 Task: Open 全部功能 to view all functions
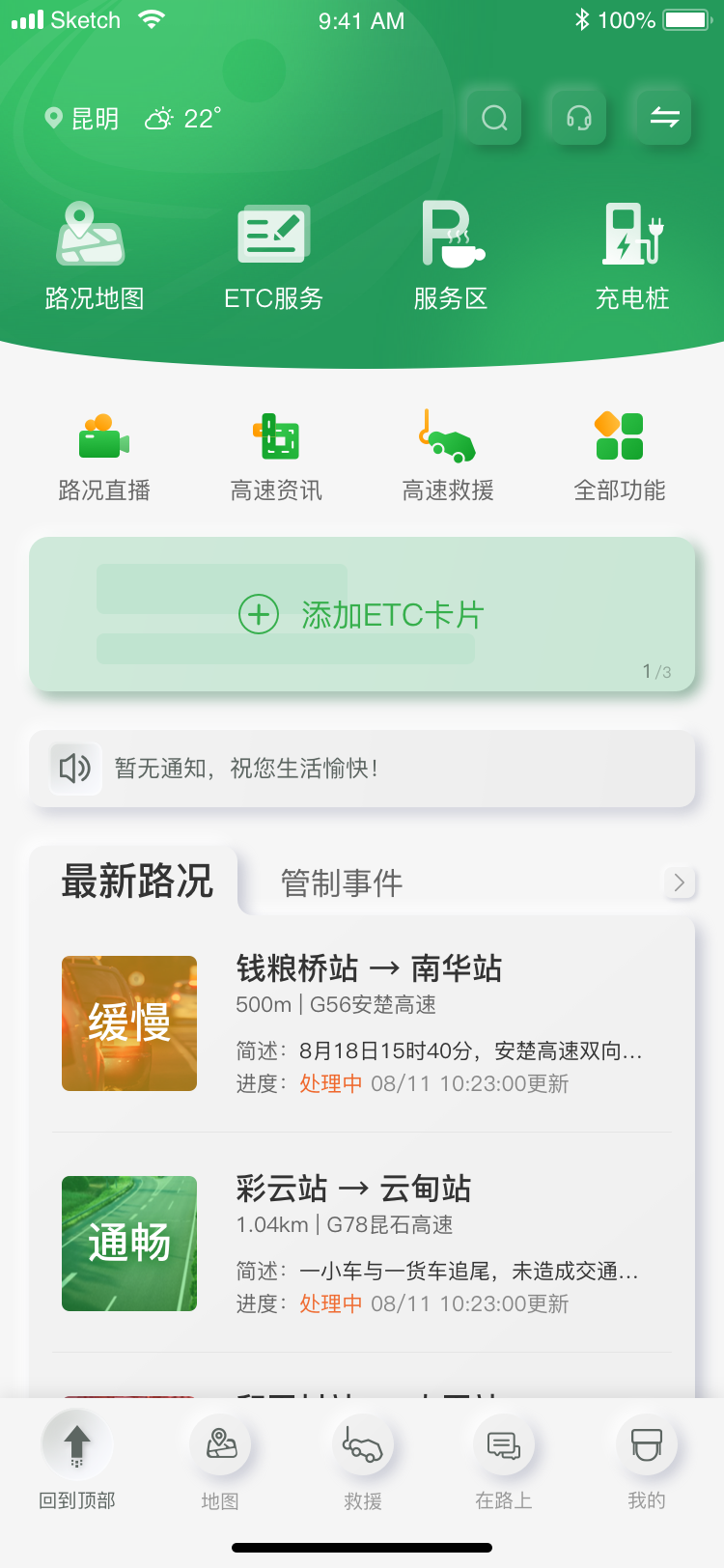[x=619, y=454]
